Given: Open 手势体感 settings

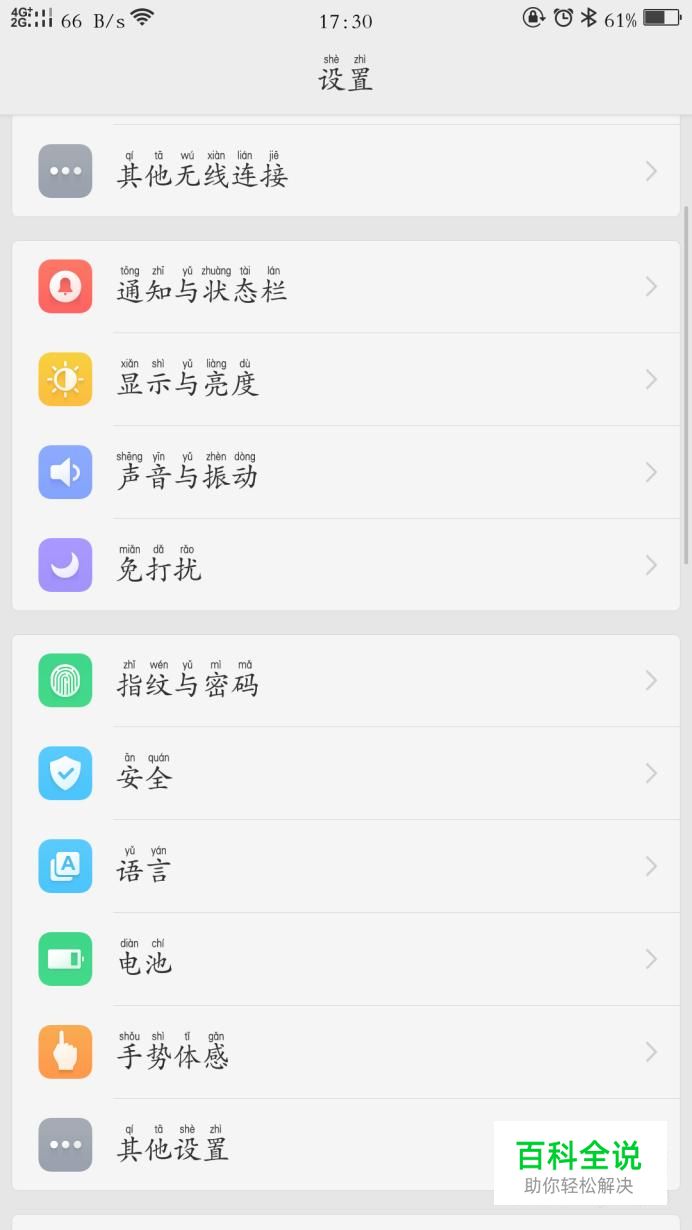Looking at the screenshot, I should point(346,1052).
